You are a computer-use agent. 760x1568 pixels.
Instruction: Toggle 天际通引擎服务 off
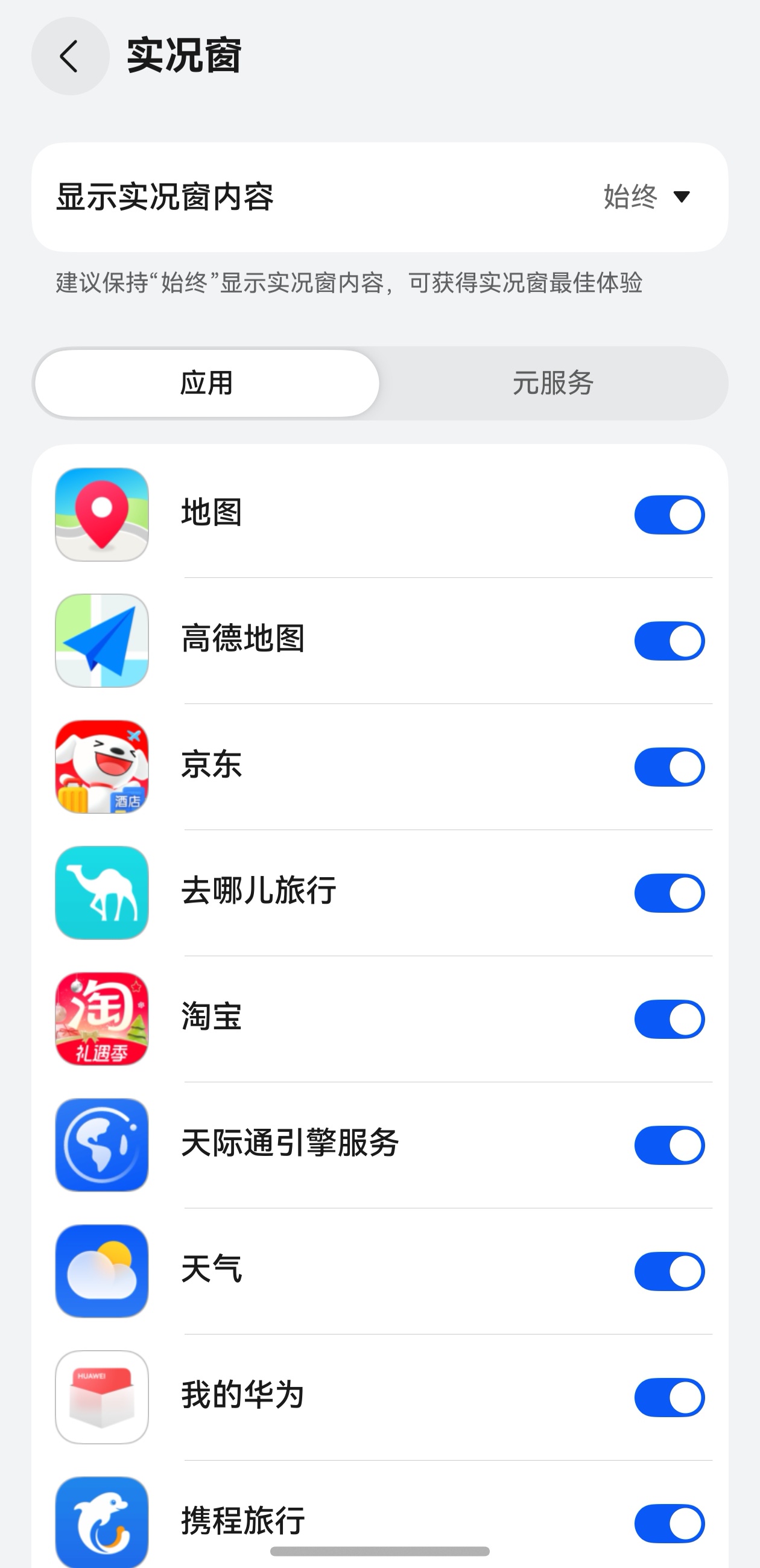click(669, 1145)
